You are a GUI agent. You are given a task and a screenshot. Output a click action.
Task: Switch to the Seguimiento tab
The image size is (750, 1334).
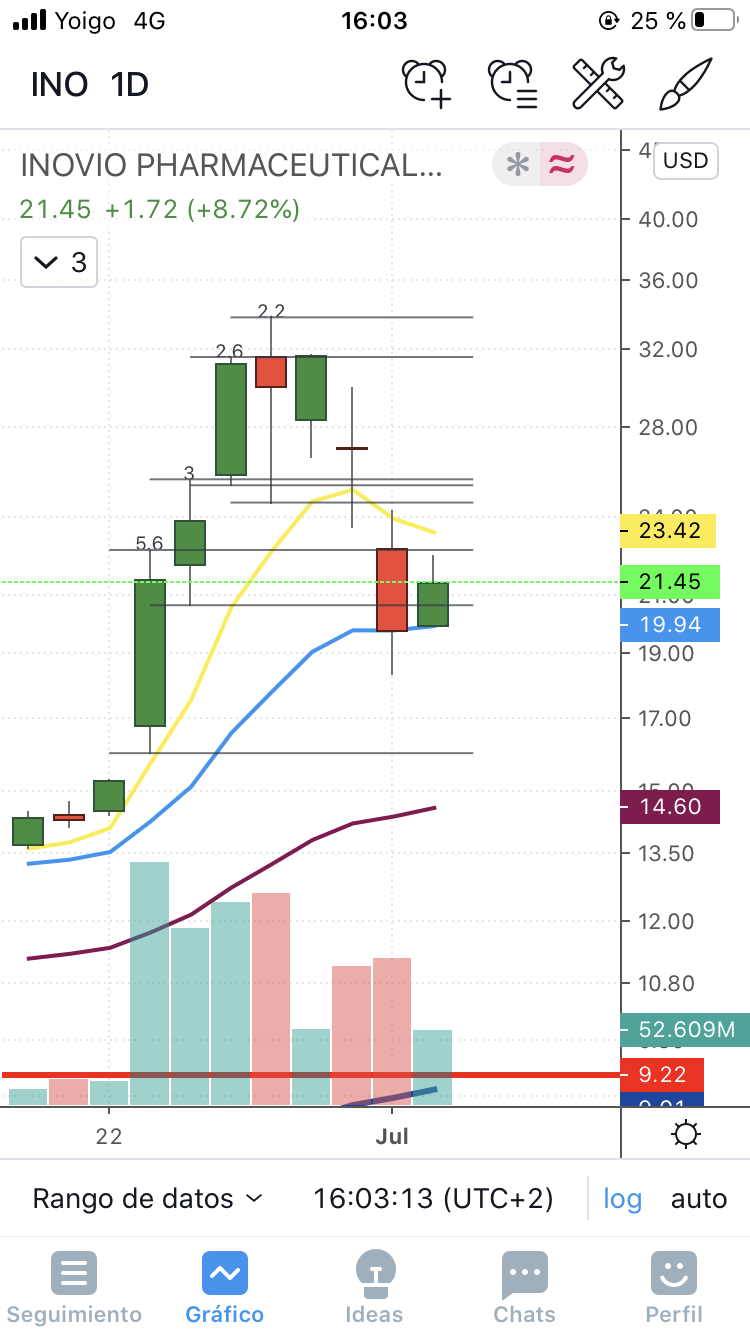coord(73,1288)
